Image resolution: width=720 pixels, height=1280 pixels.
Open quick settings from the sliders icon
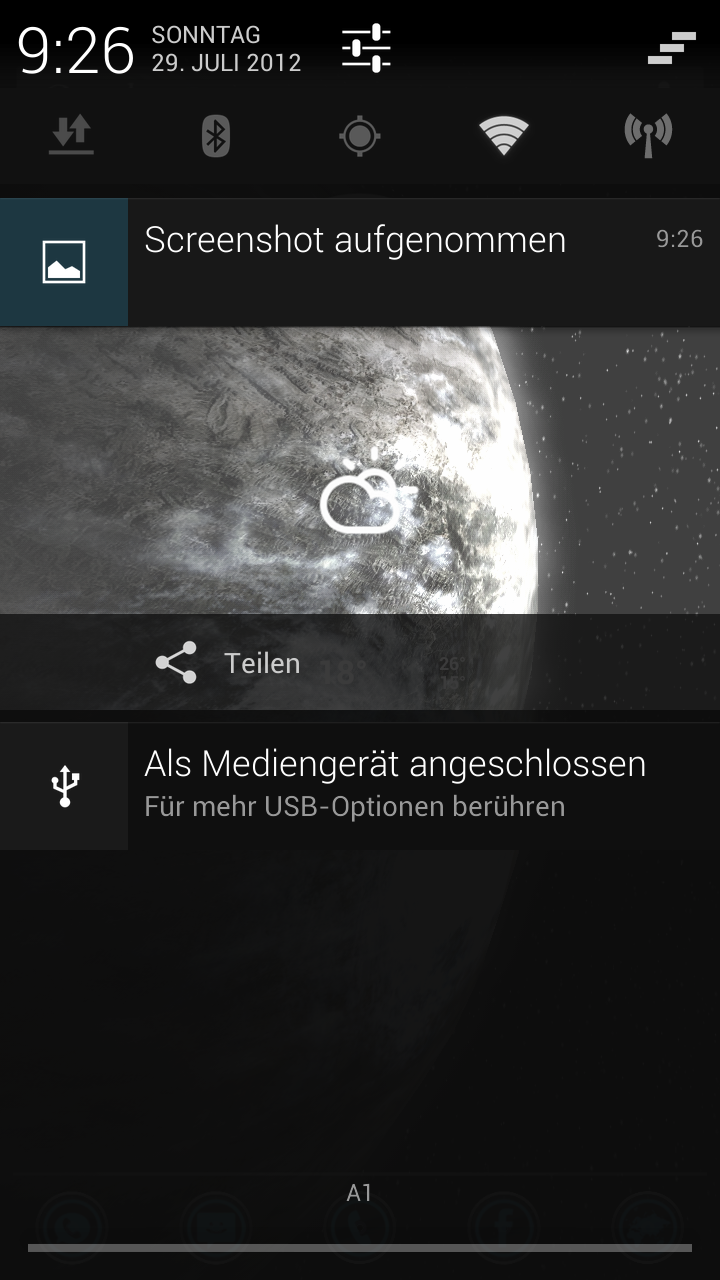click(x=366, y=48)
